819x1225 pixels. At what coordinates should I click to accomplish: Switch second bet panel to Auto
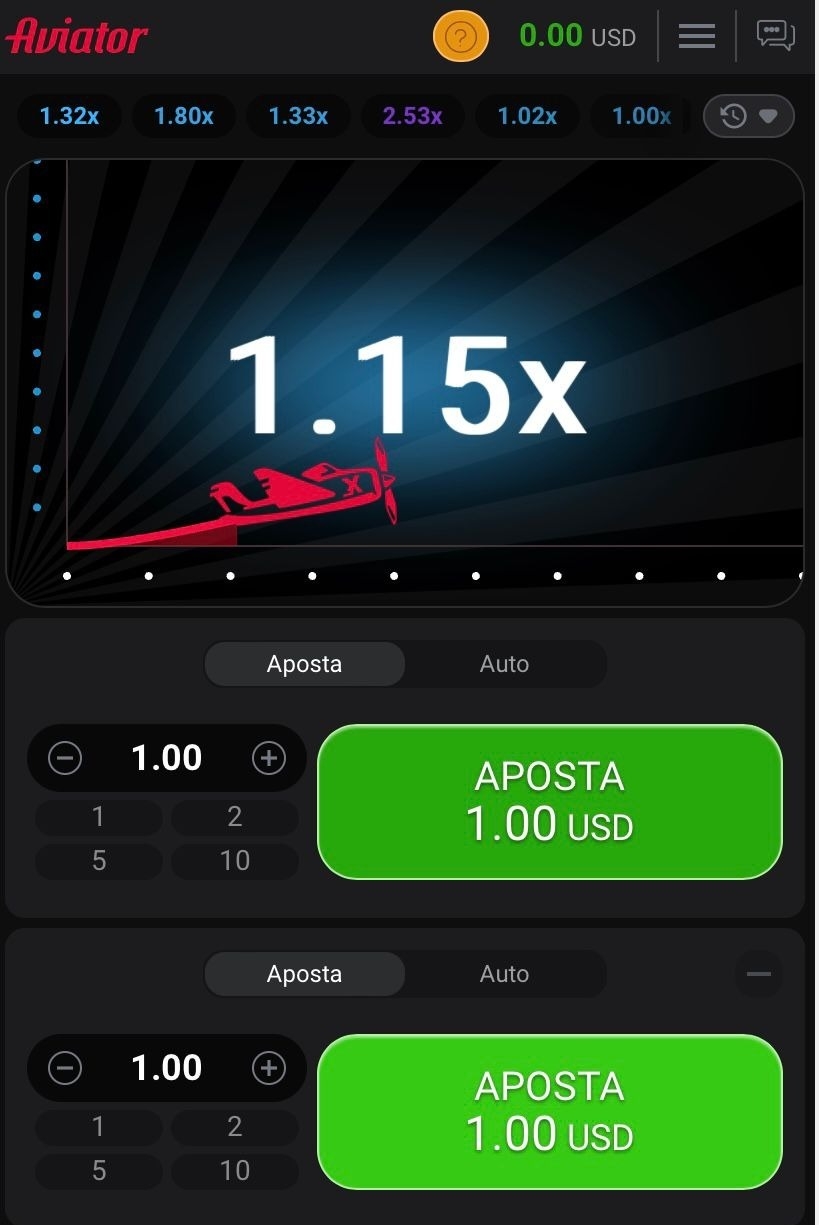click(504, 974)
